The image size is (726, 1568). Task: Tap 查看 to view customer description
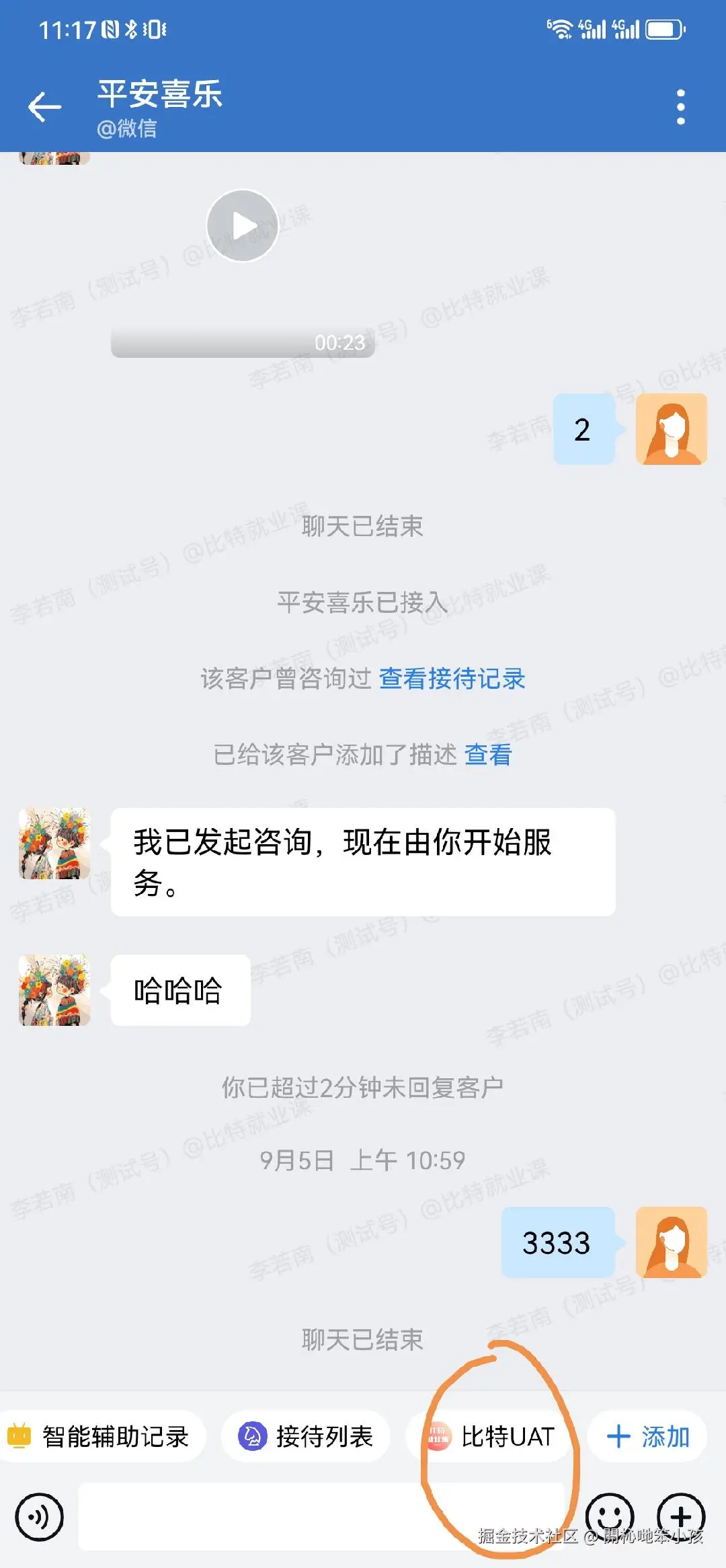[488, 755]
